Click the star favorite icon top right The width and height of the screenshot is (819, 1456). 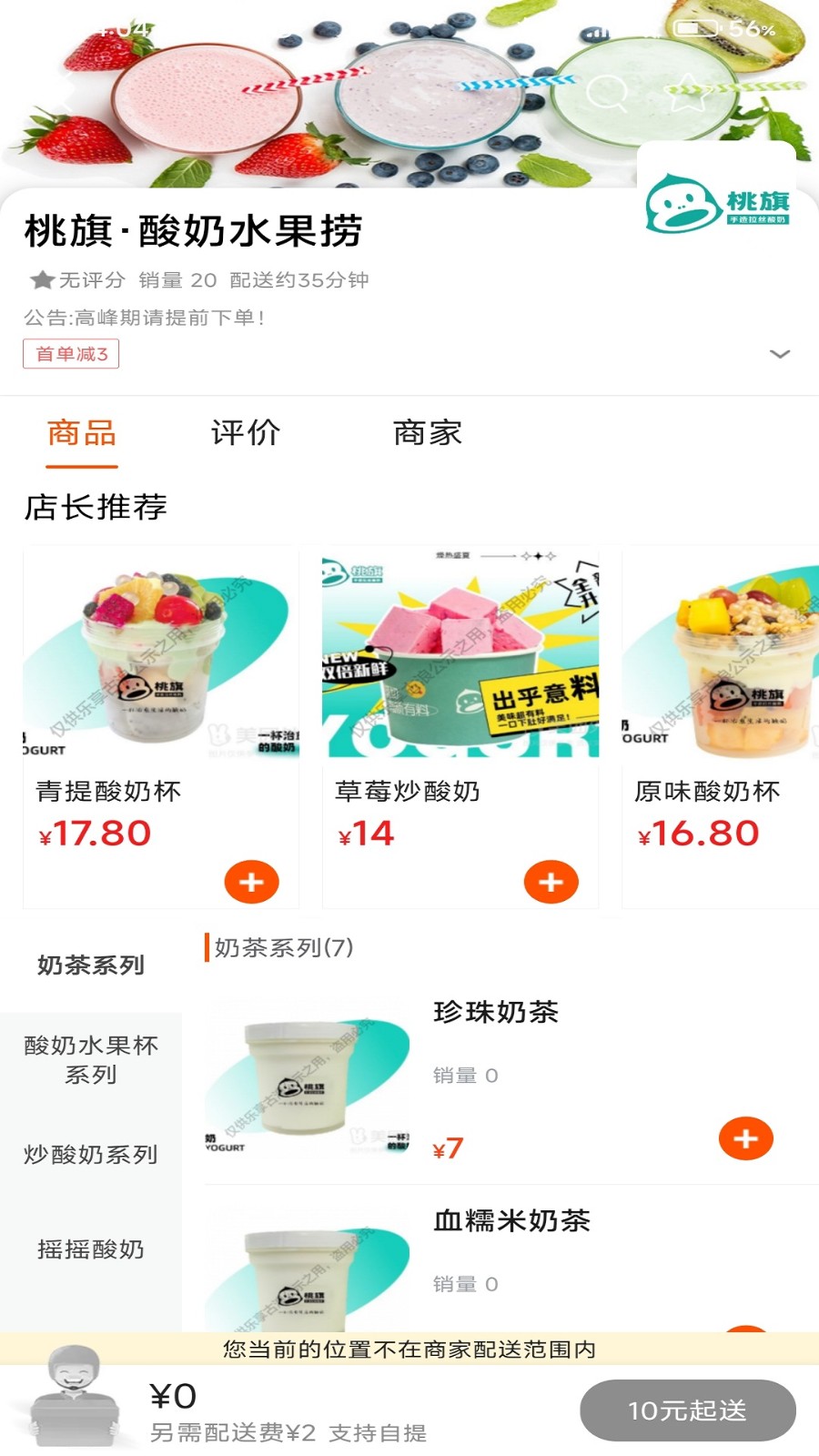click(x=687, y=91)
